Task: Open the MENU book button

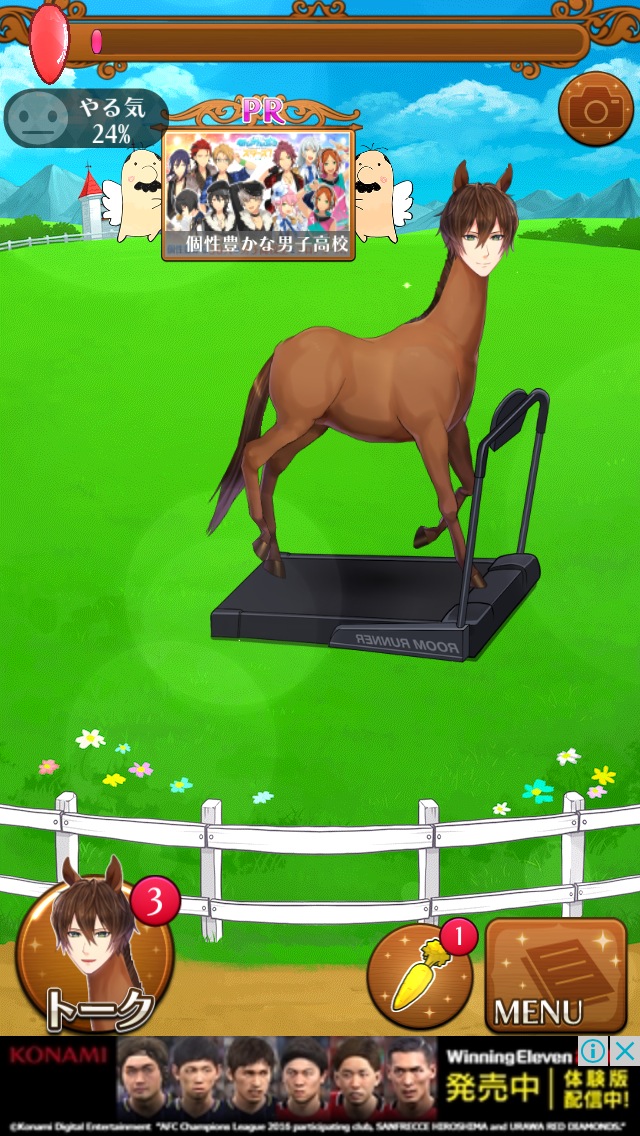Action: click(555, 975)
